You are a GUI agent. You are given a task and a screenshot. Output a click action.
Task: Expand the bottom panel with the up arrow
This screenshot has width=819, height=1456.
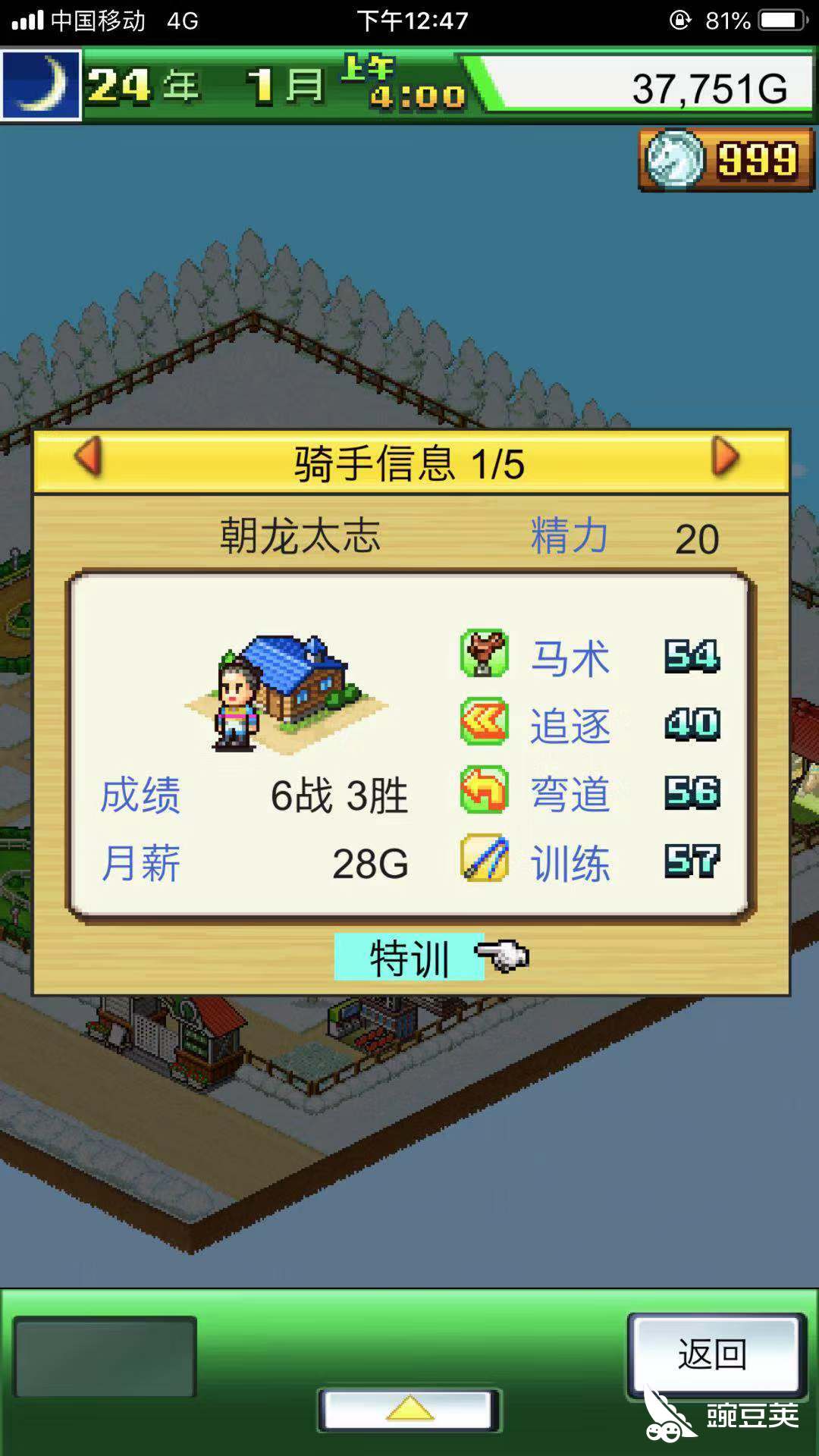(x=409, y=1410)
